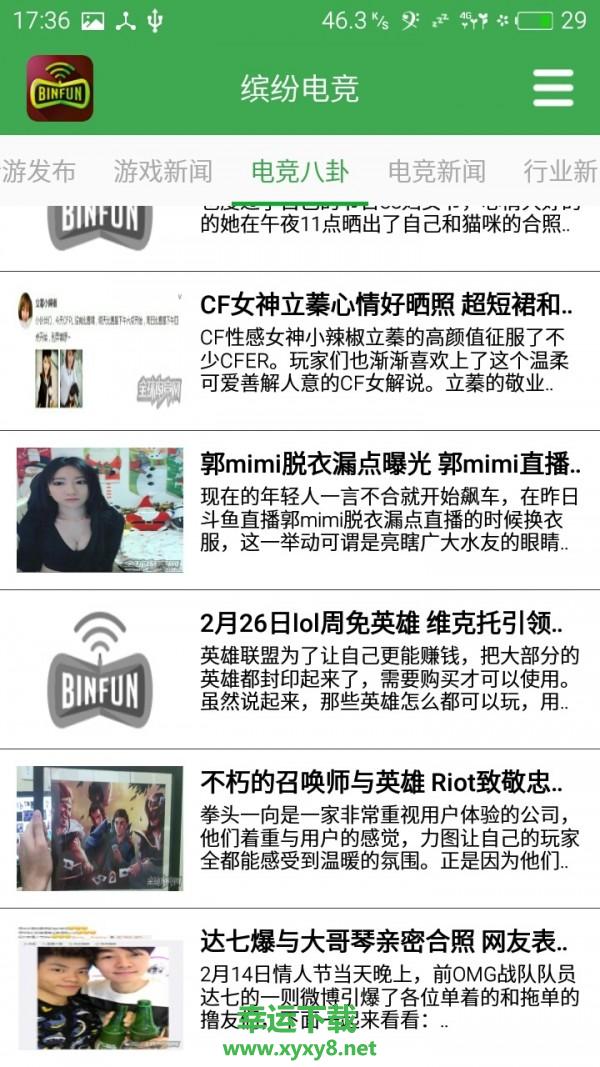
Task: Switch to the 电竞新闻 tab
Action: tap(436, 171)
